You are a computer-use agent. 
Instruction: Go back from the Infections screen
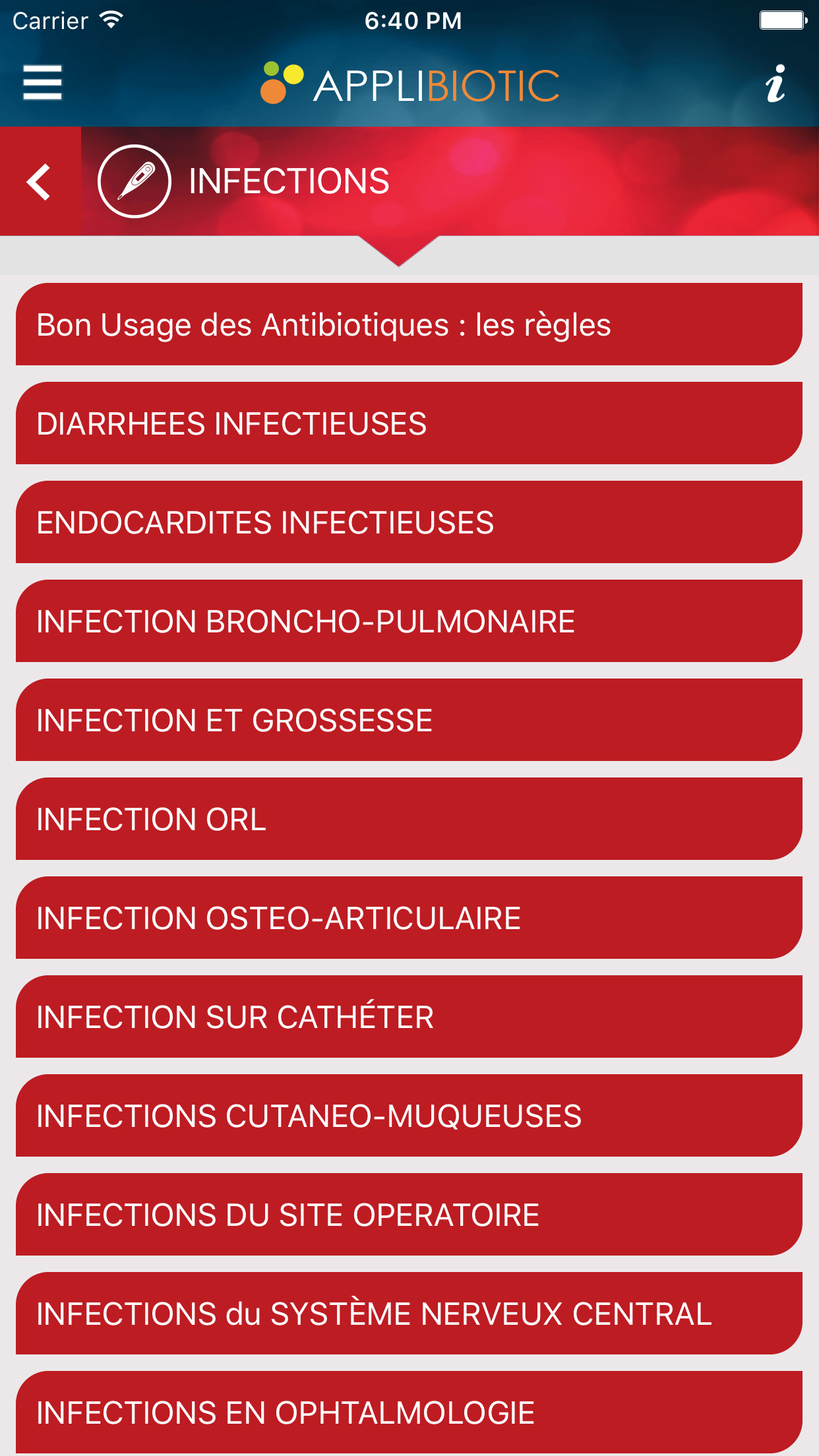pyautogui.click(x=40, y=181)
